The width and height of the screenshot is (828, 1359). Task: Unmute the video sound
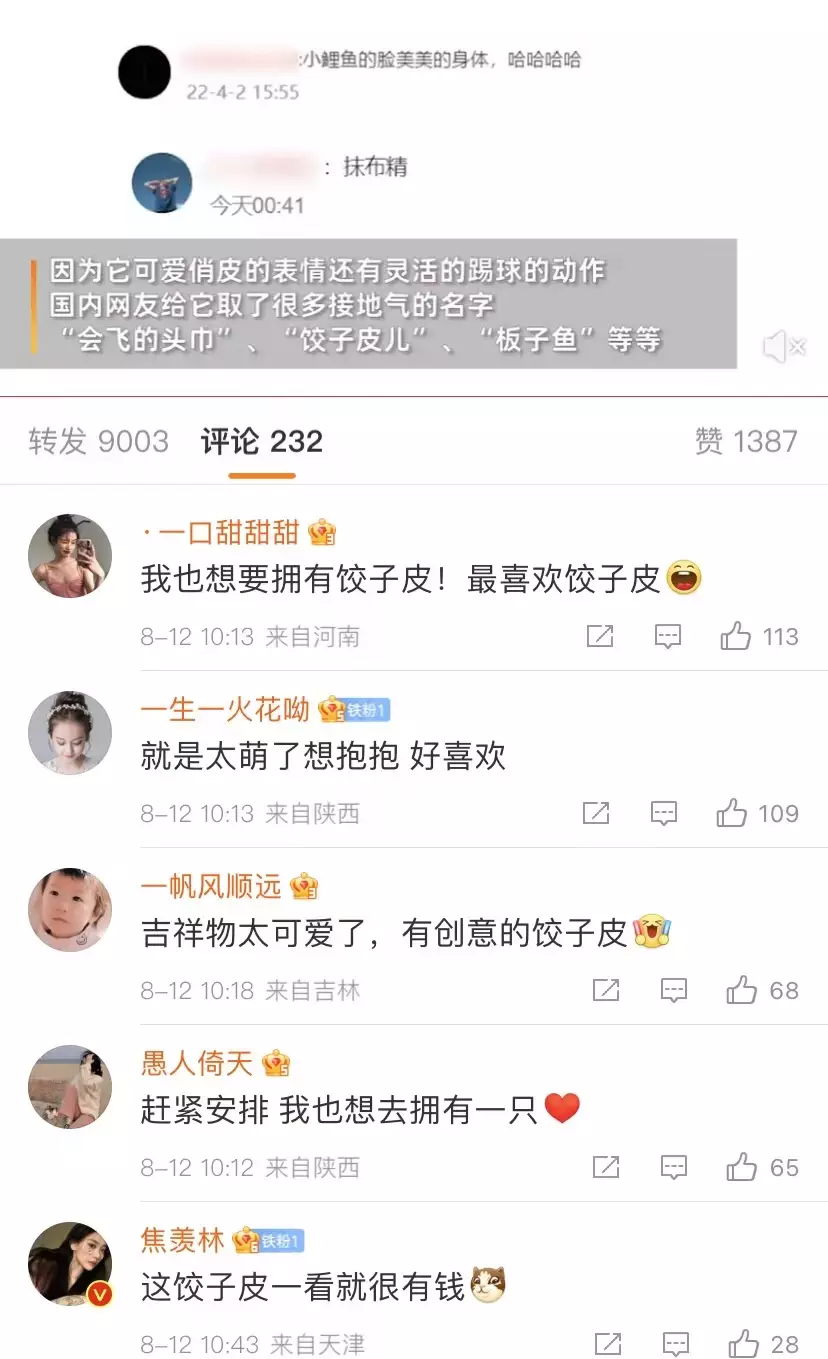coord(783,347)
